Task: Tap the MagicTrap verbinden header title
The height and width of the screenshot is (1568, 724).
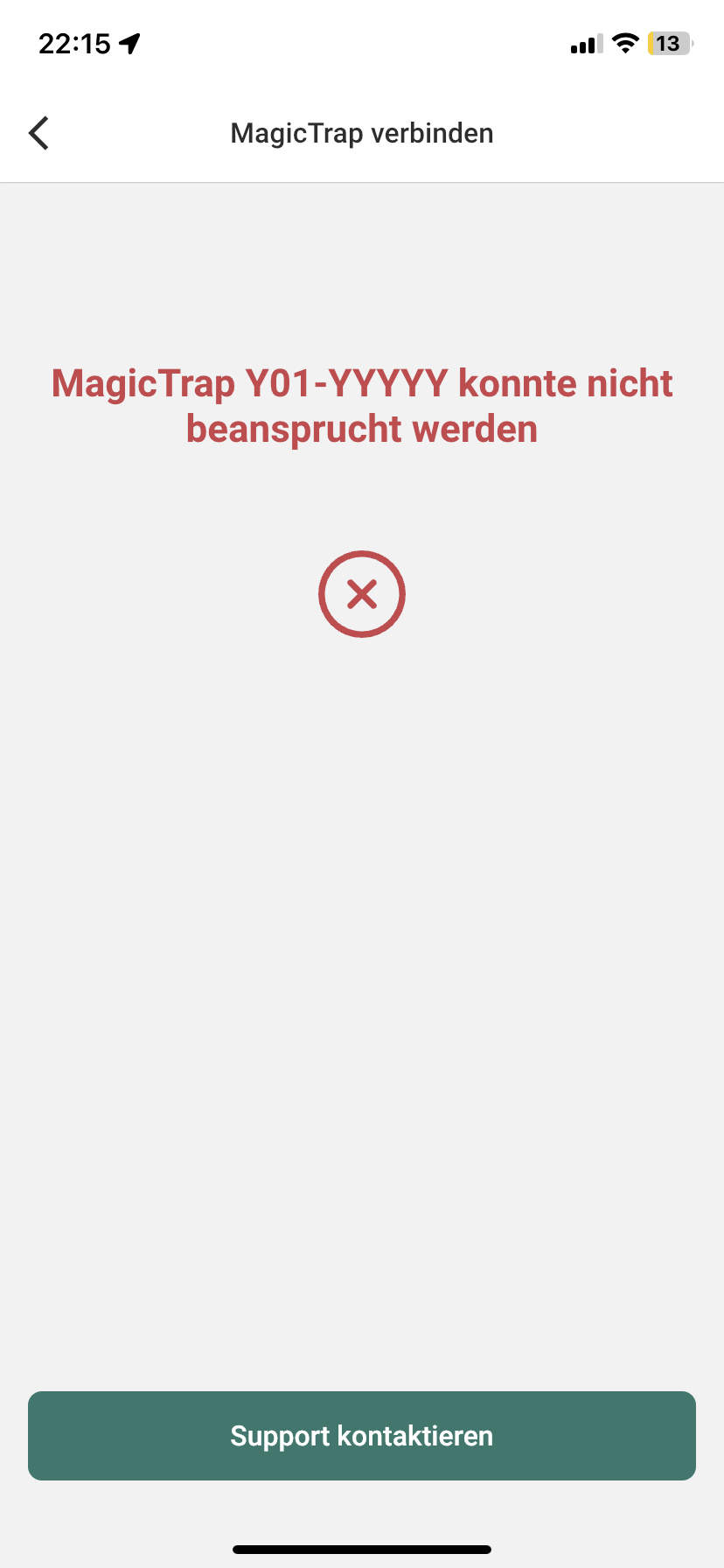Action: [361, 132]
